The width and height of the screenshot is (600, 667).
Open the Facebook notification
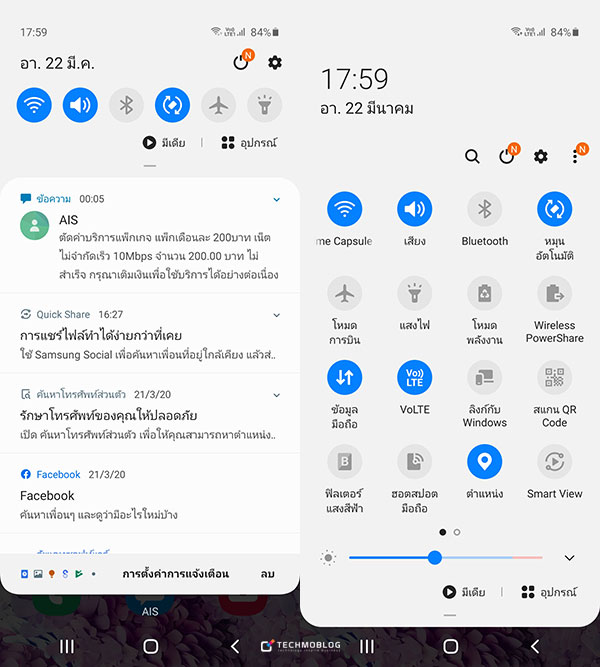(150, 495)
